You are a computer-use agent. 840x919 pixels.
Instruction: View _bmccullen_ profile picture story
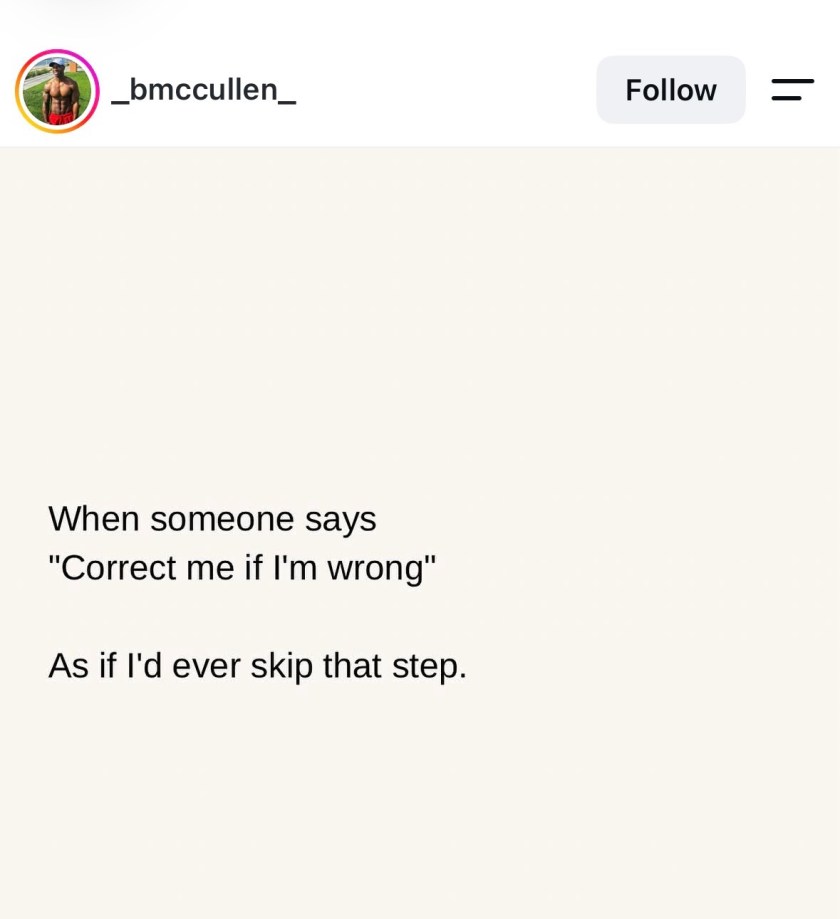[57, 91]
